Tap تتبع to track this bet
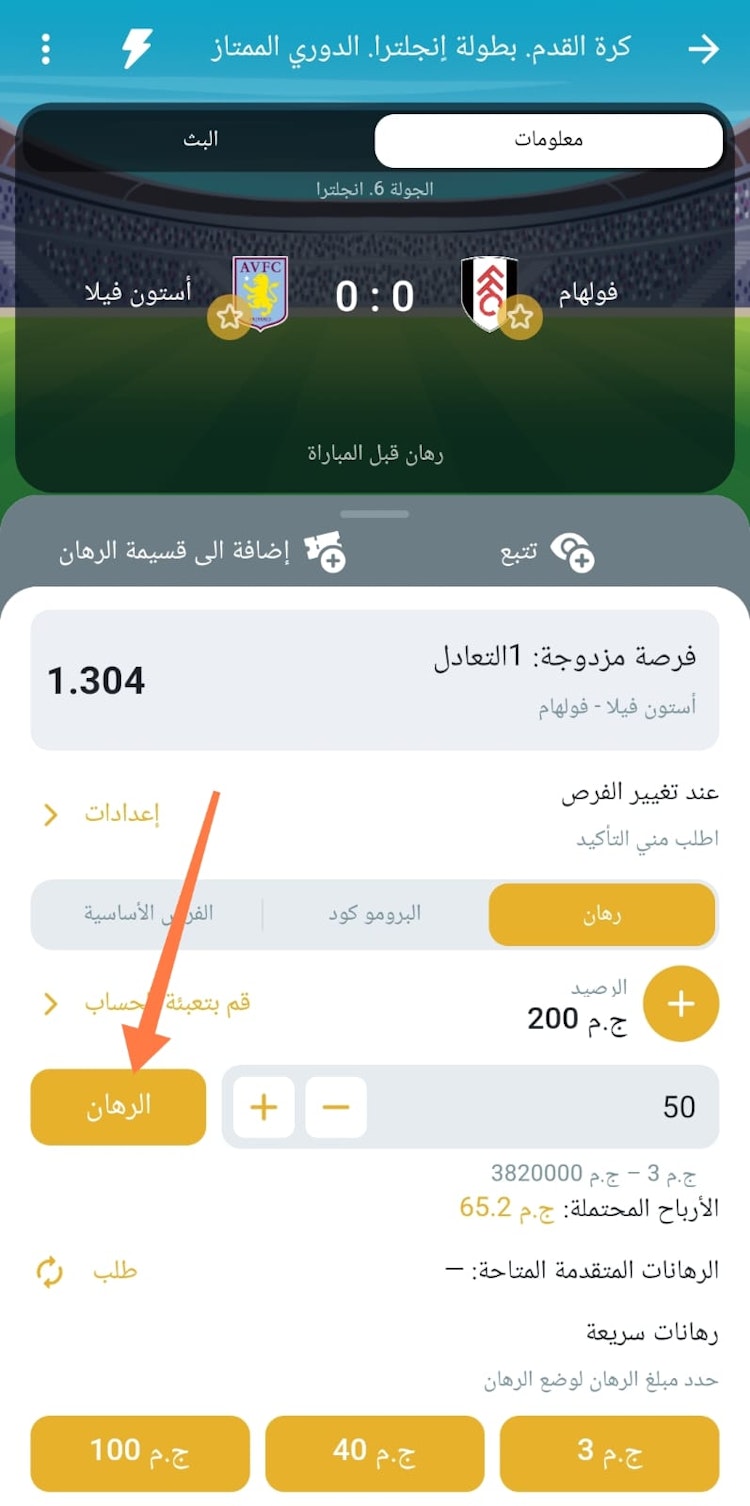 [548, 552]
